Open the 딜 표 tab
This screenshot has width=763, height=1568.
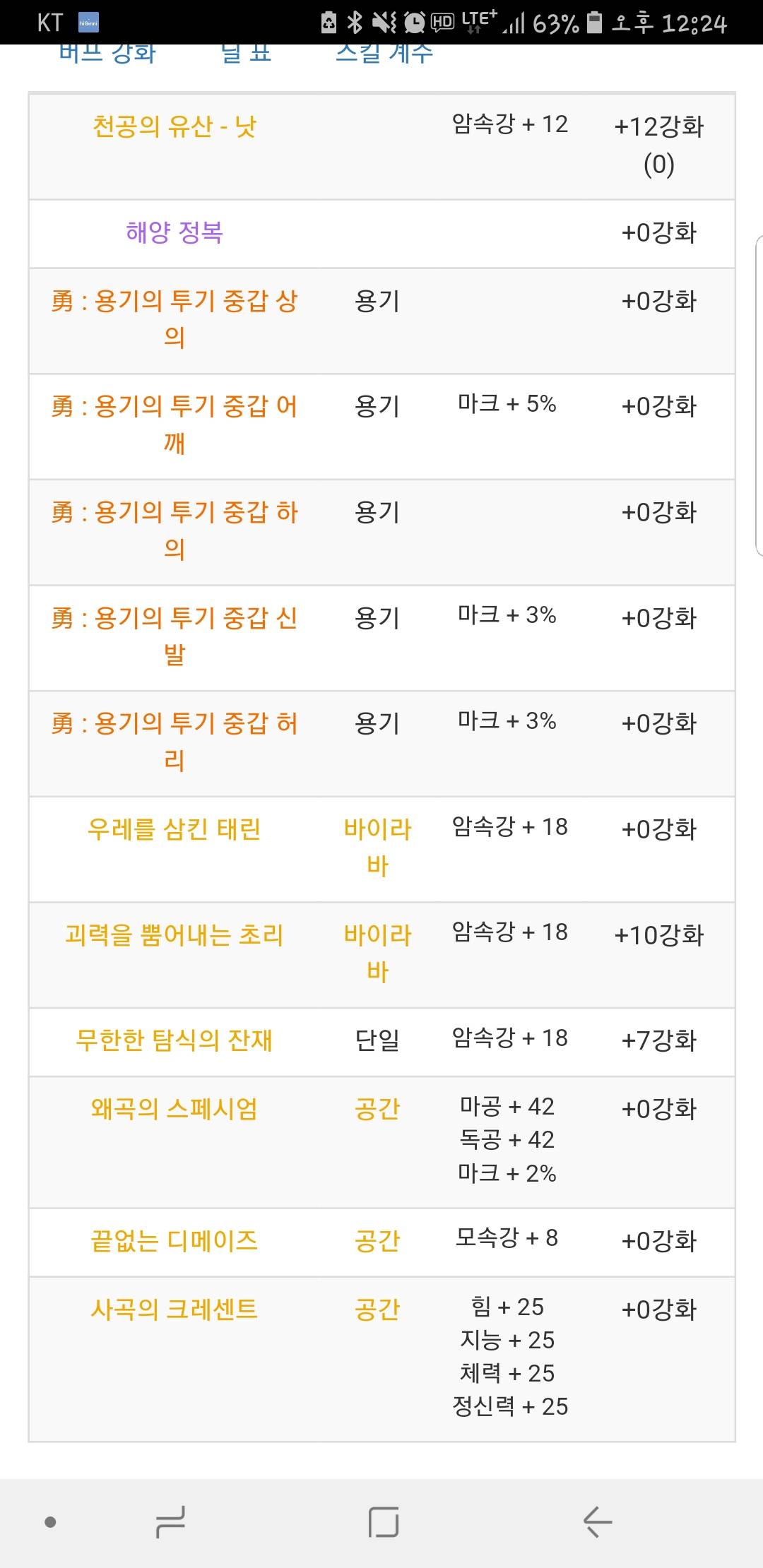click(x=247, y=54)
